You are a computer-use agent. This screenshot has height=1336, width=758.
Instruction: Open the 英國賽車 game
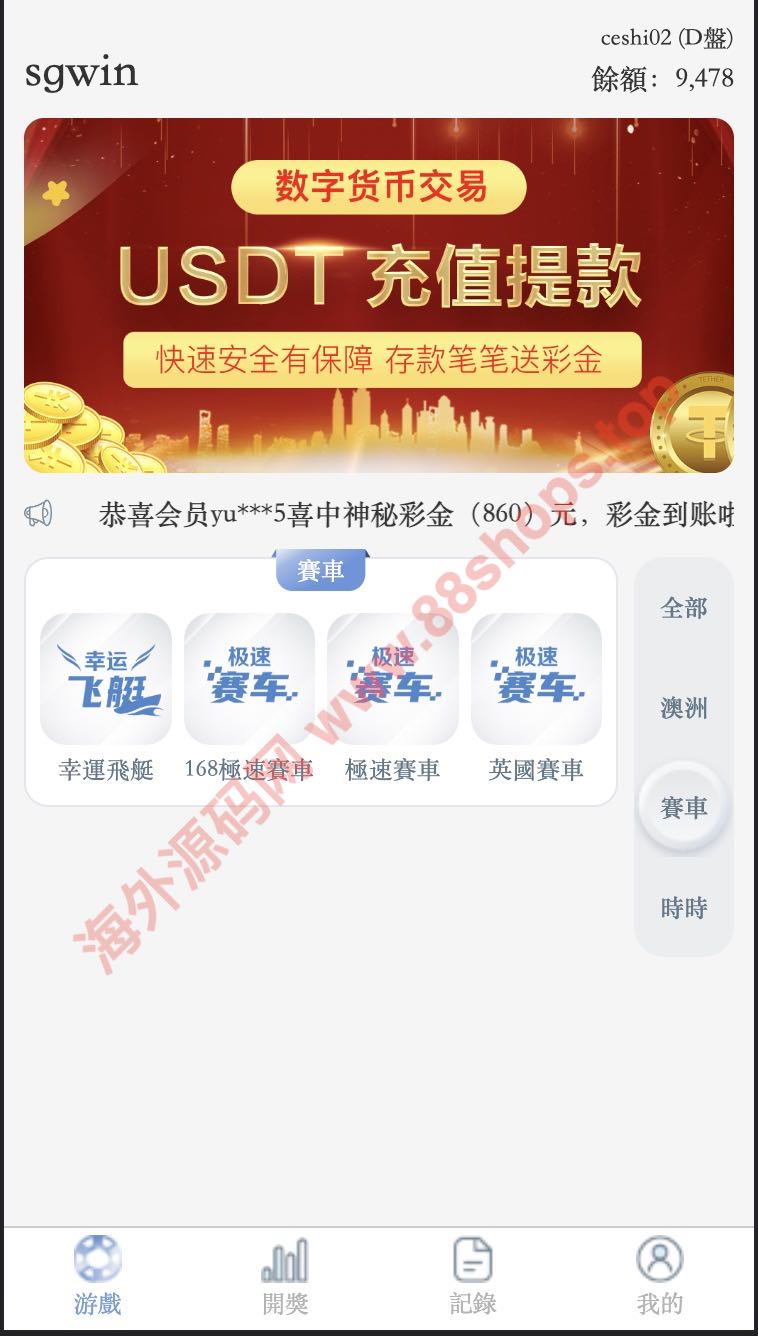pos(536,679)
